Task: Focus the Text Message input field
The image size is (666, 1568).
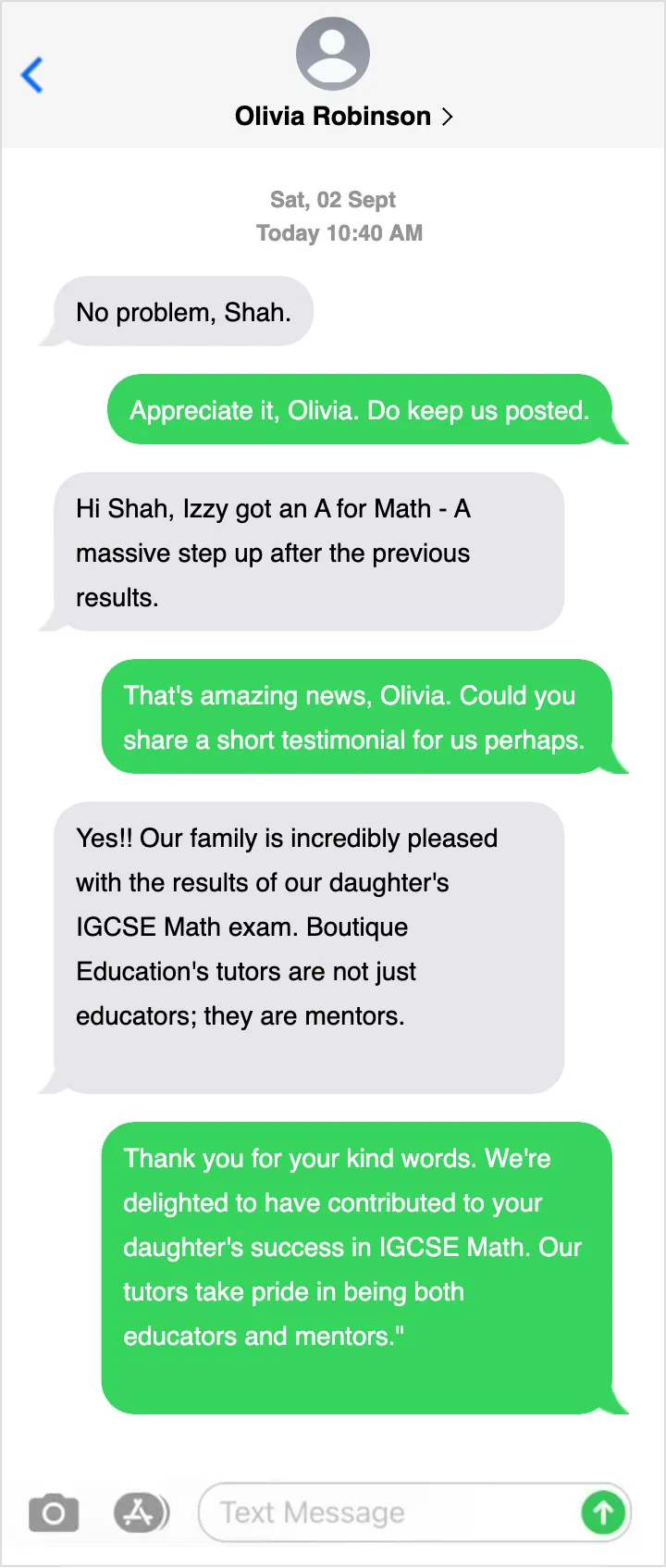Action: [x=388, y=1513]
